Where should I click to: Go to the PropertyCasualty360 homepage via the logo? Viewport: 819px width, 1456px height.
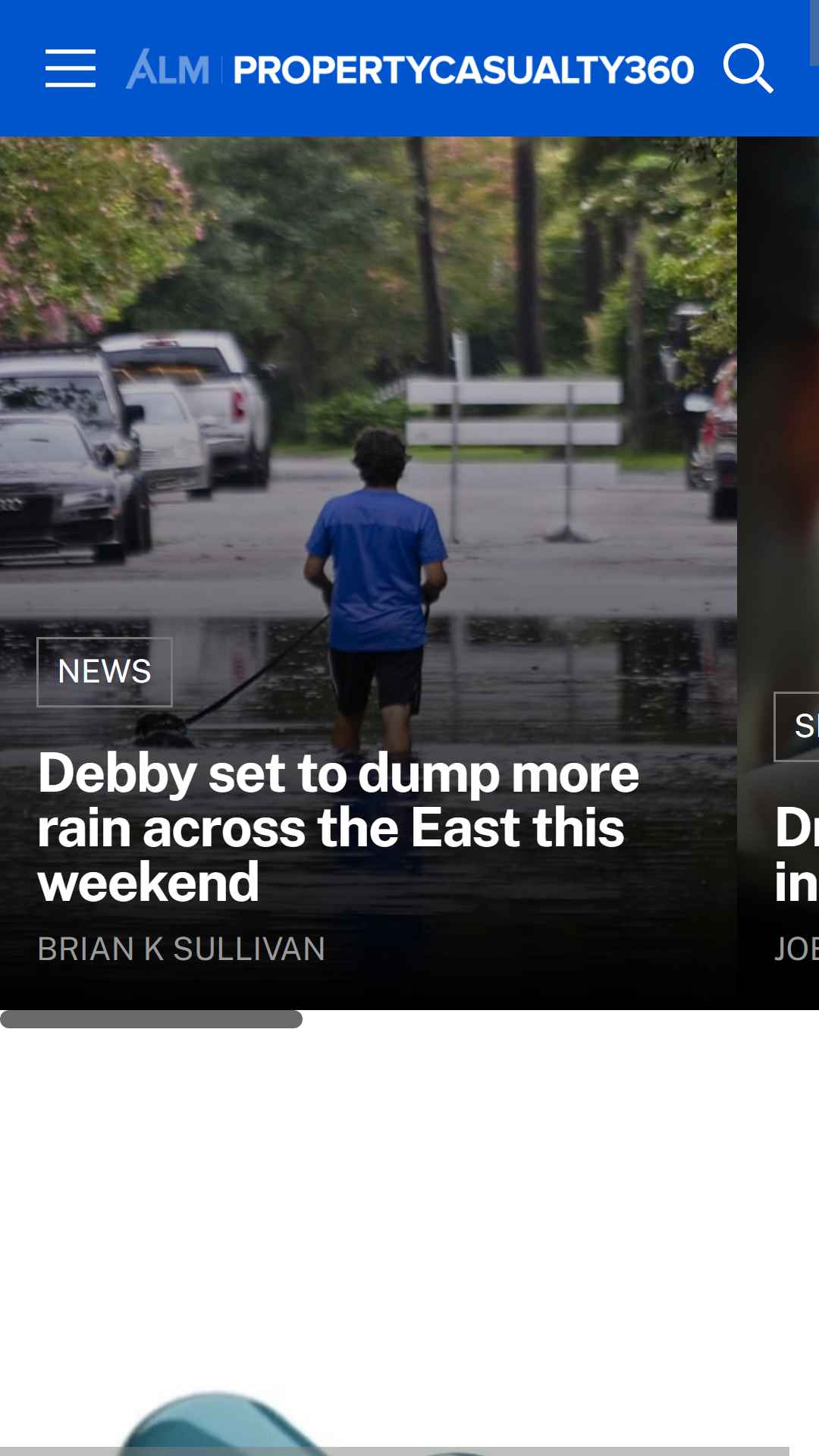(x=463, y=70)
